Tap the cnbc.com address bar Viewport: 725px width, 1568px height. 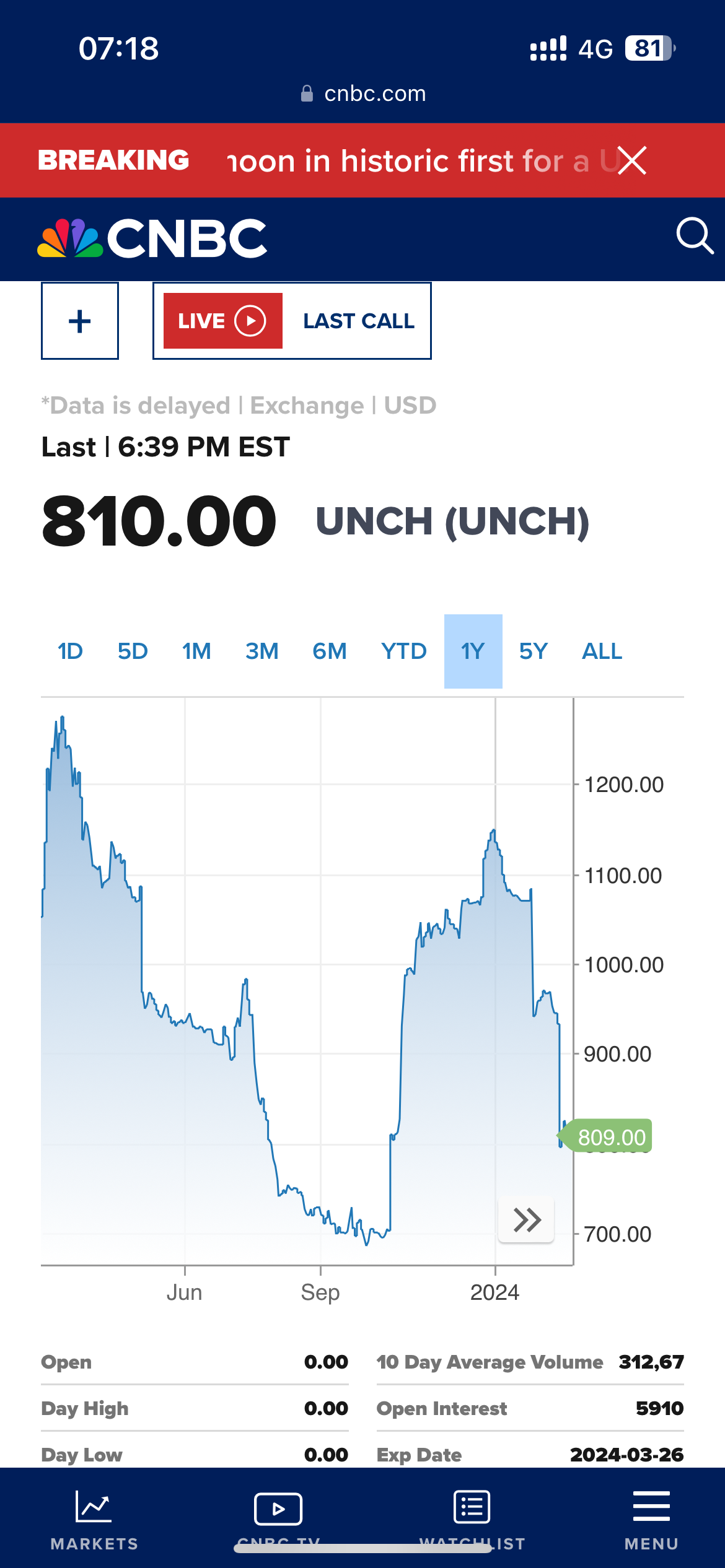point(363,94)
